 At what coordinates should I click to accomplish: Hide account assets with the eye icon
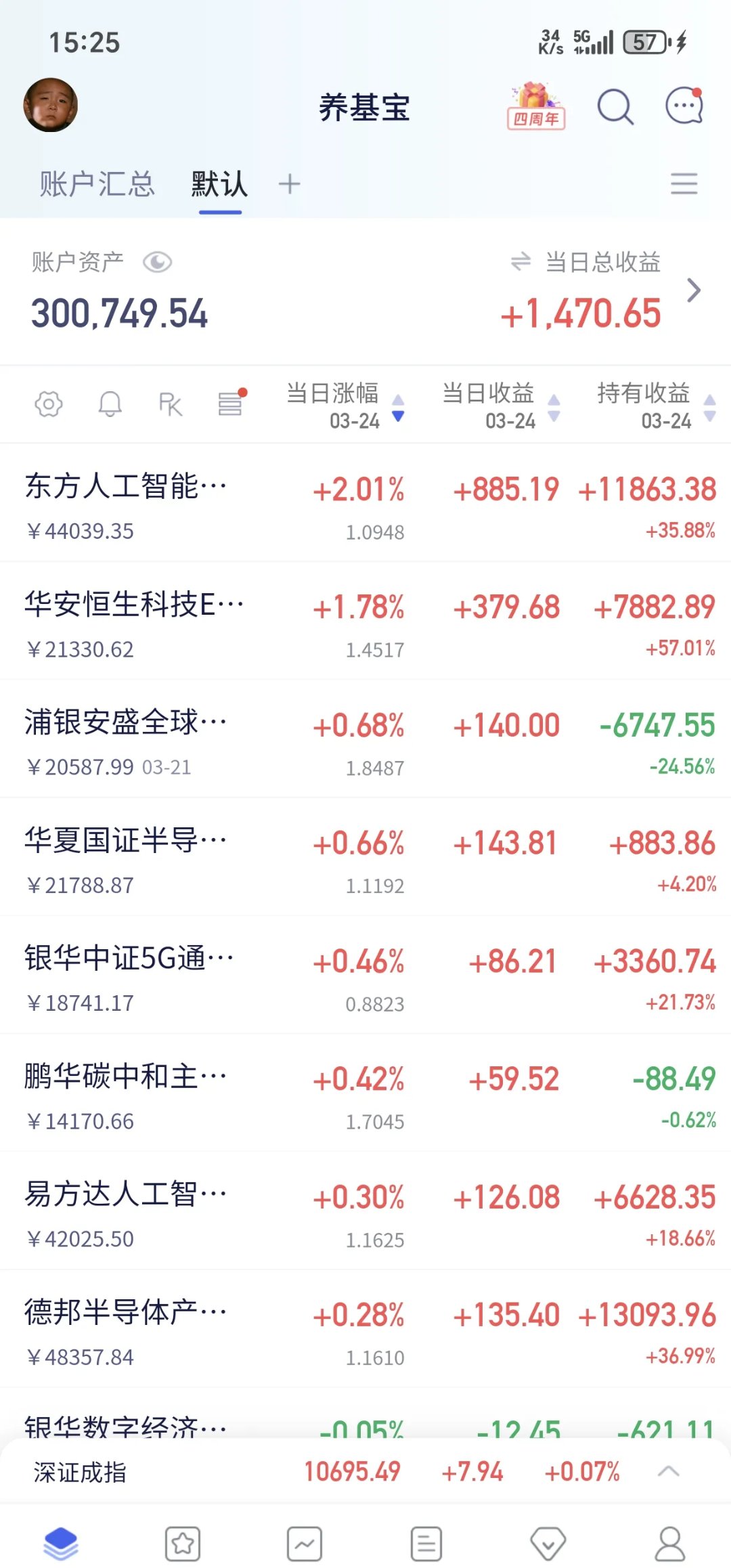coord(157,262)
